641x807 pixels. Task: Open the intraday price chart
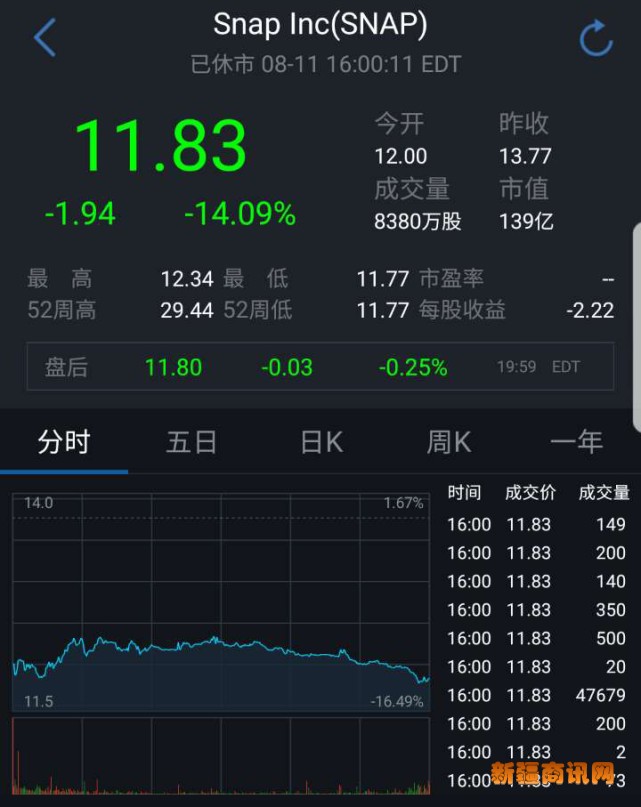pos(221,602)
